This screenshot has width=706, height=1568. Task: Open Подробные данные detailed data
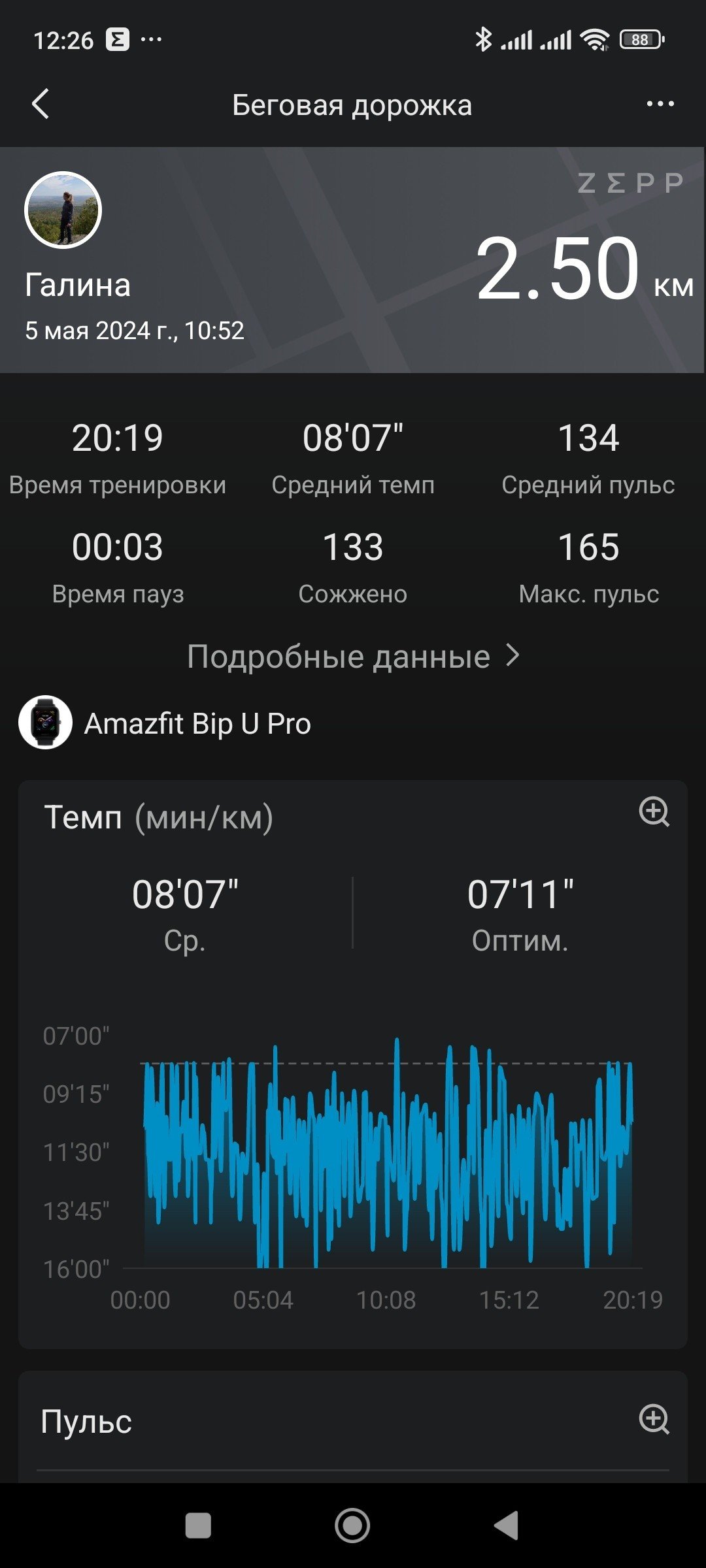(x=353, y=656)
